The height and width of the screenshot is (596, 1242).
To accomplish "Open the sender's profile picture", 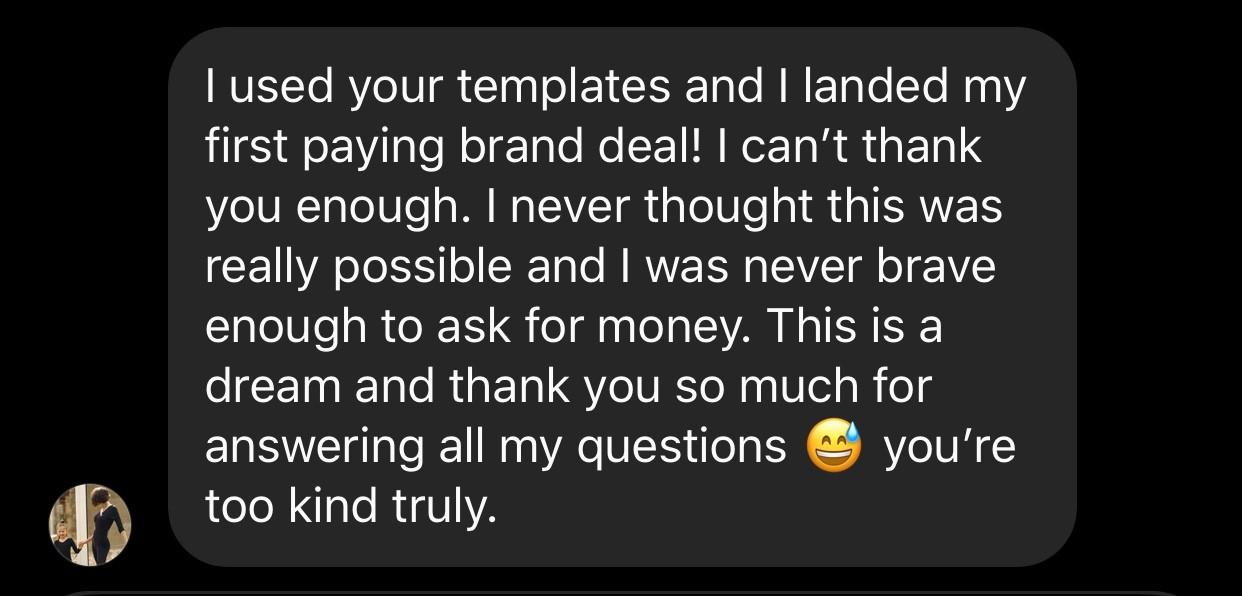I will click(90, 526).
